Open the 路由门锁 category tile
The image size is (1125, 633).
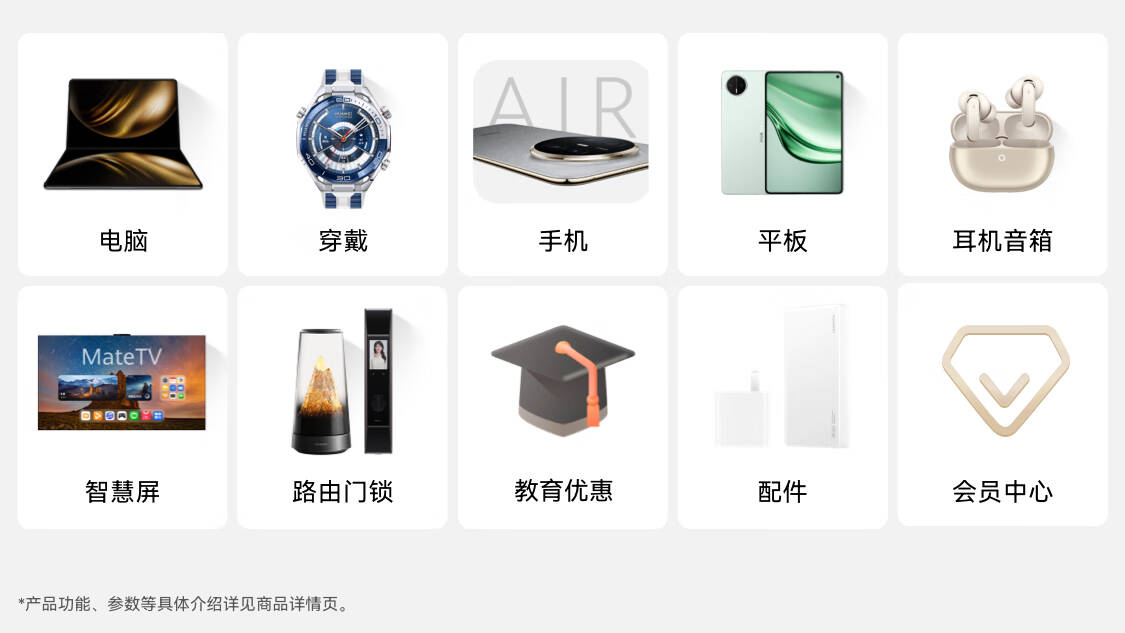343,407
